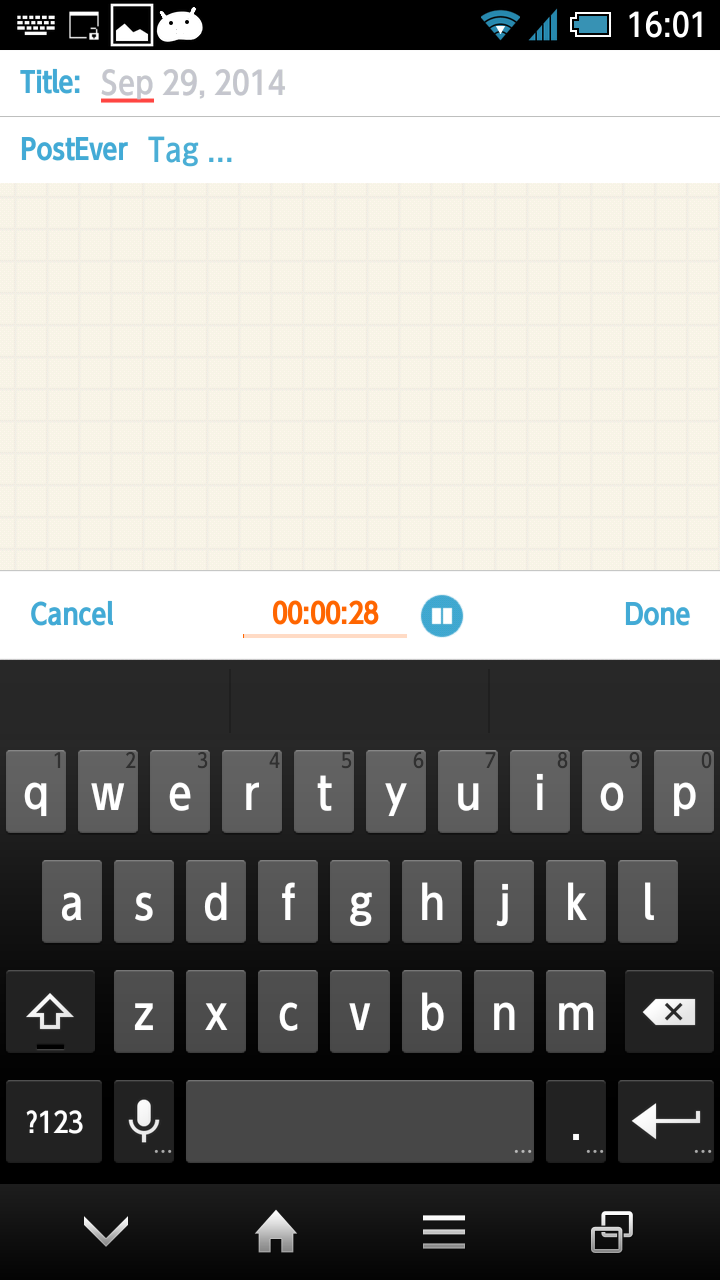This screenshot has width=720, height=1280.
Task: Switch keyboard to ?123 symbols
Action: pos(54,1121)
